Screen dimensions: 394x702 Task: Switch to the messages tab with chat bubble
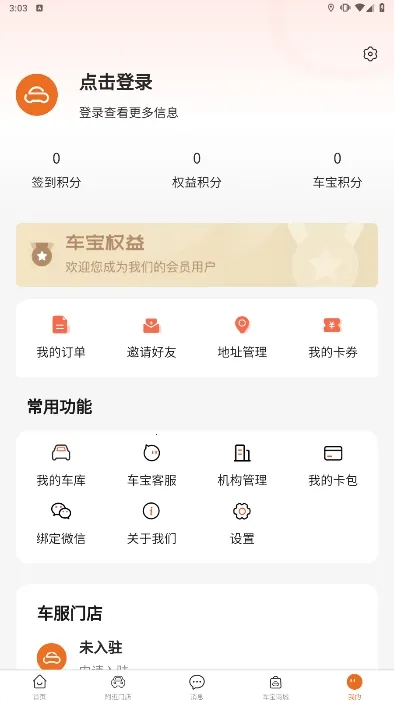pyautogui.click(x=197, y=686)
